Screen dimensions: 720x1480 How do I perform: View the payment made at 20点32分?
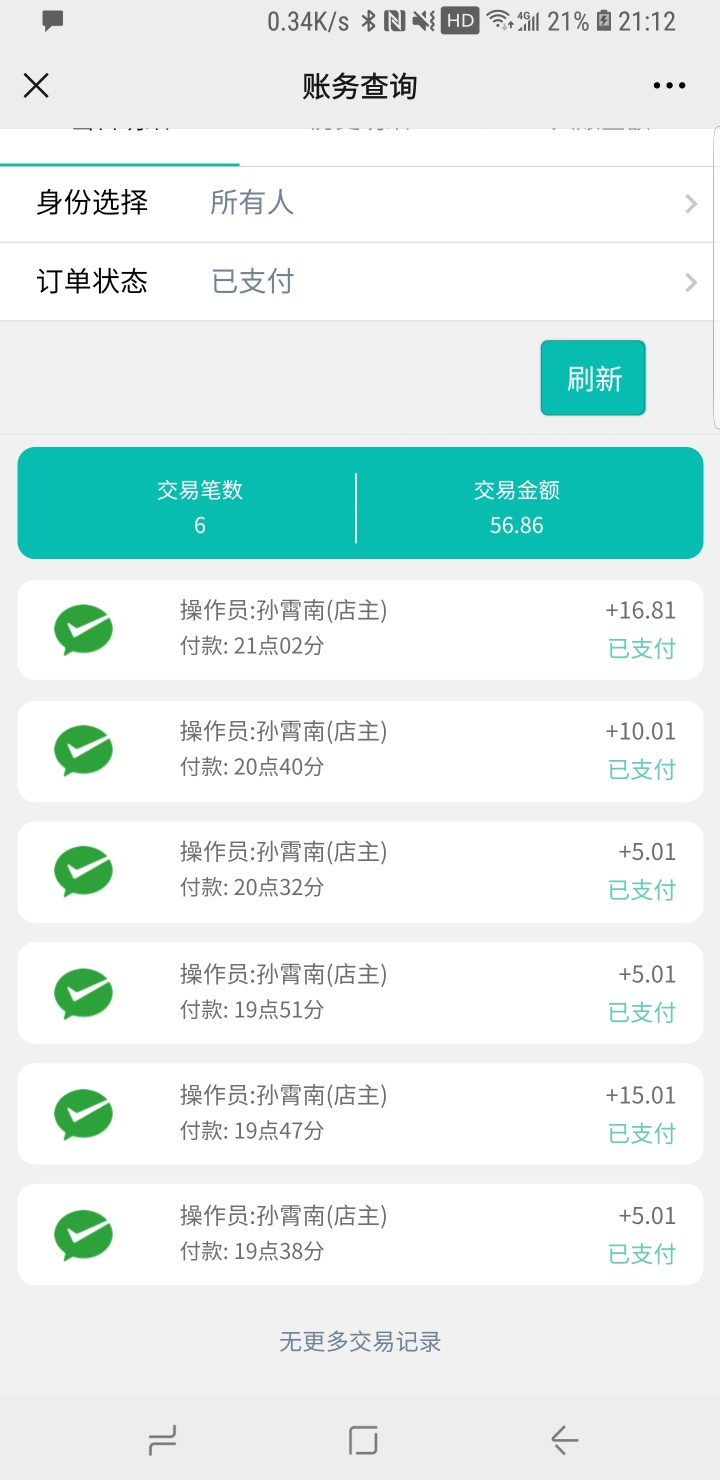360,872
